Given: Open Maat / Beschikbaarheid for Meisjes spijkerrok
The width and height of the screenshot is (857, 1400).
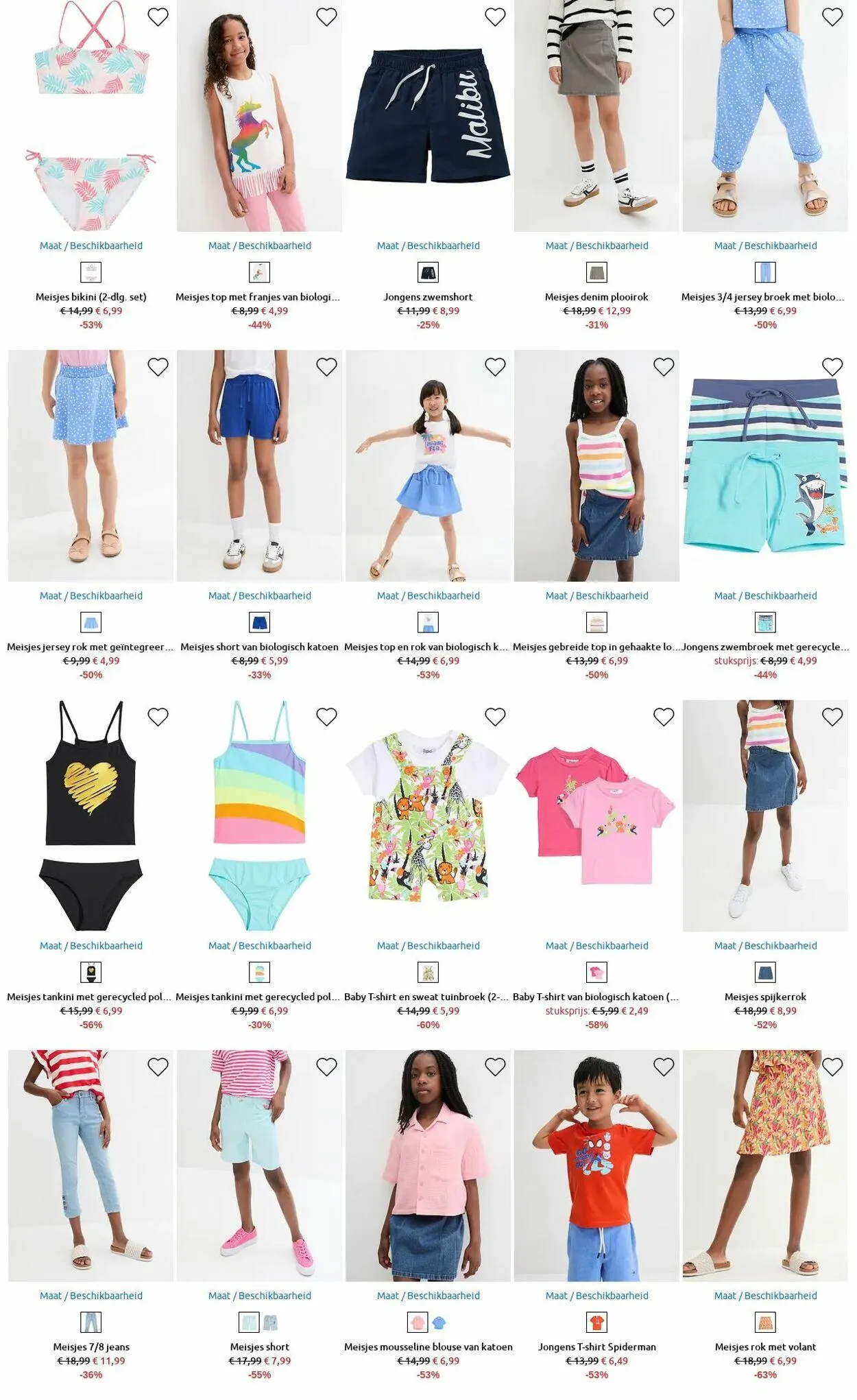Looking at the screenshot, I should (765, 946).
